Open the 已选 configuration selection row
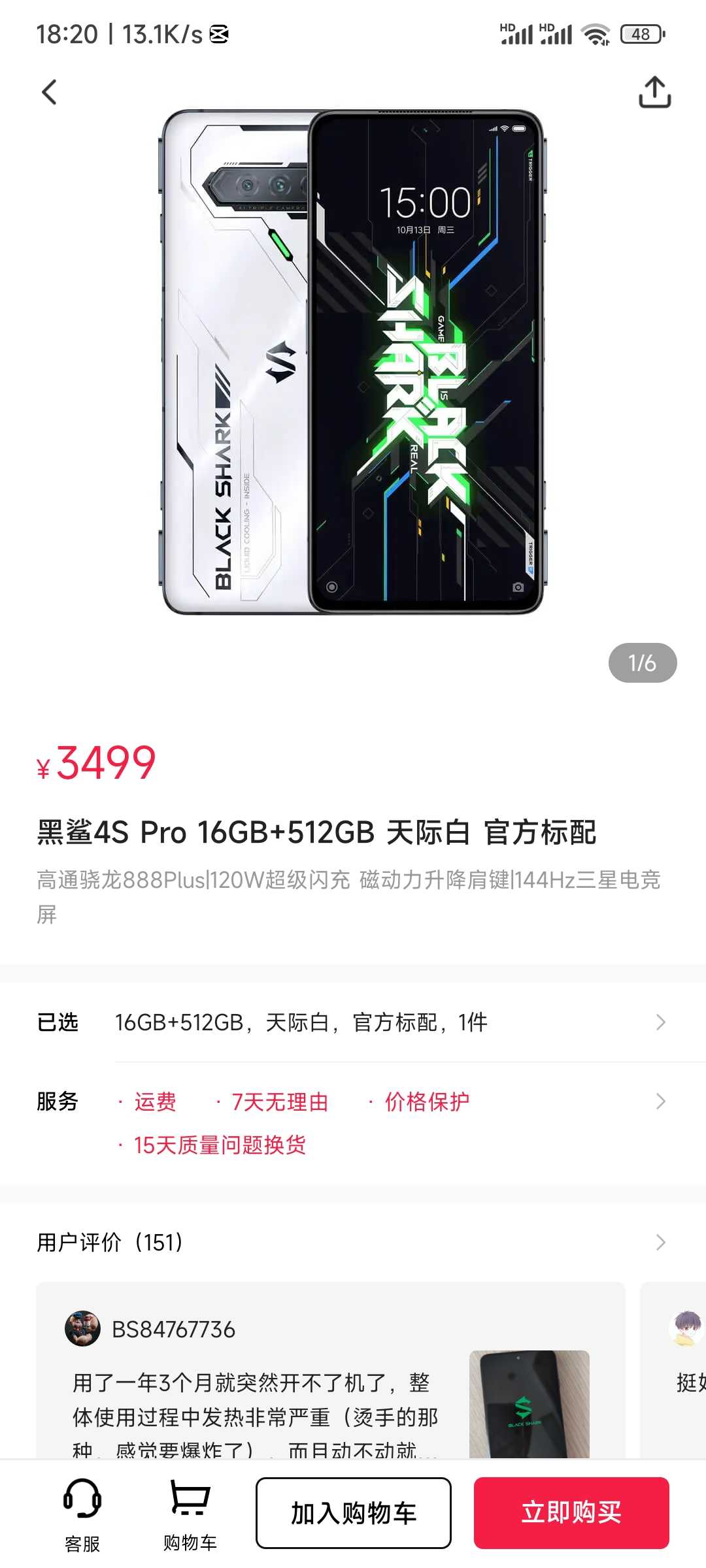Viewport: 706px width, 1568px height. point(353,1022)
